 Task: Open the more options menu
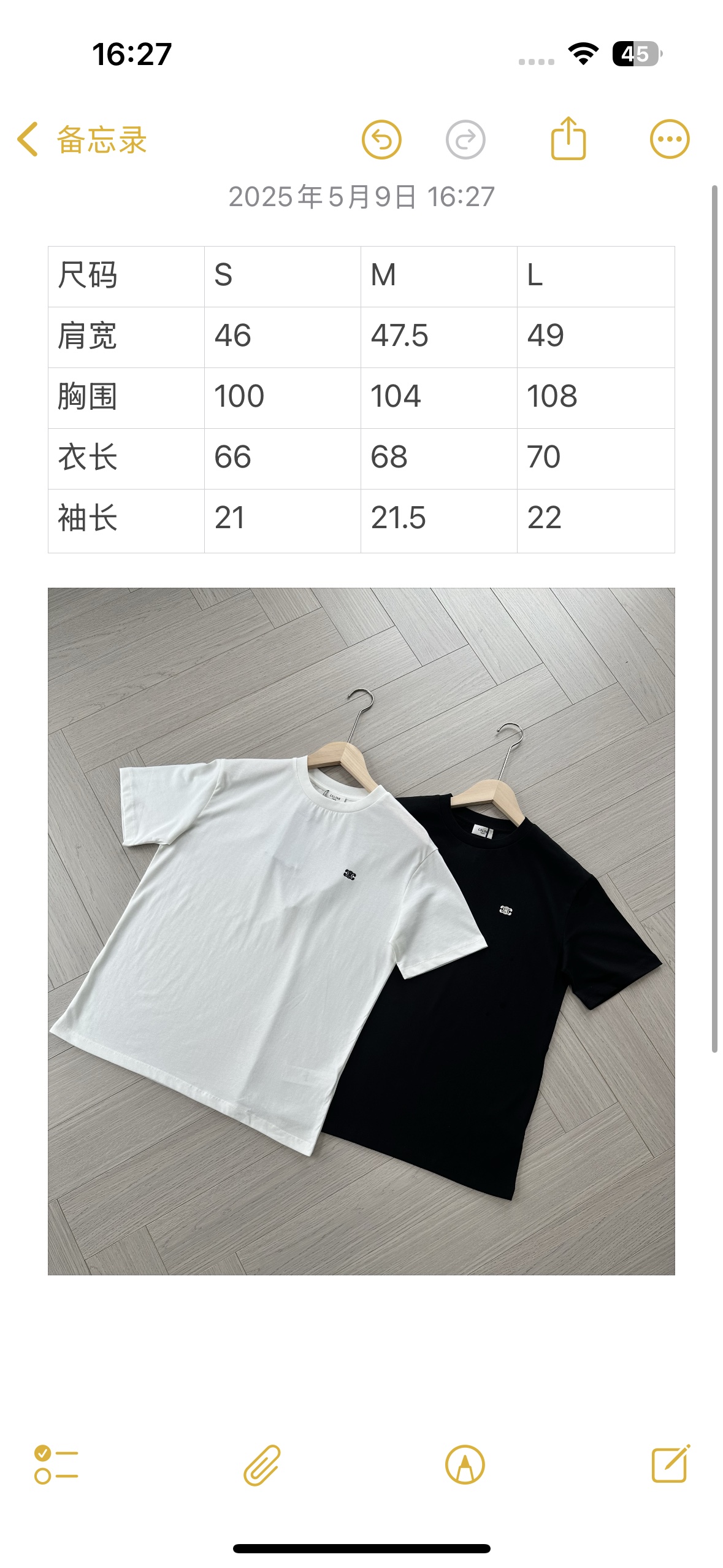point(670,139)
